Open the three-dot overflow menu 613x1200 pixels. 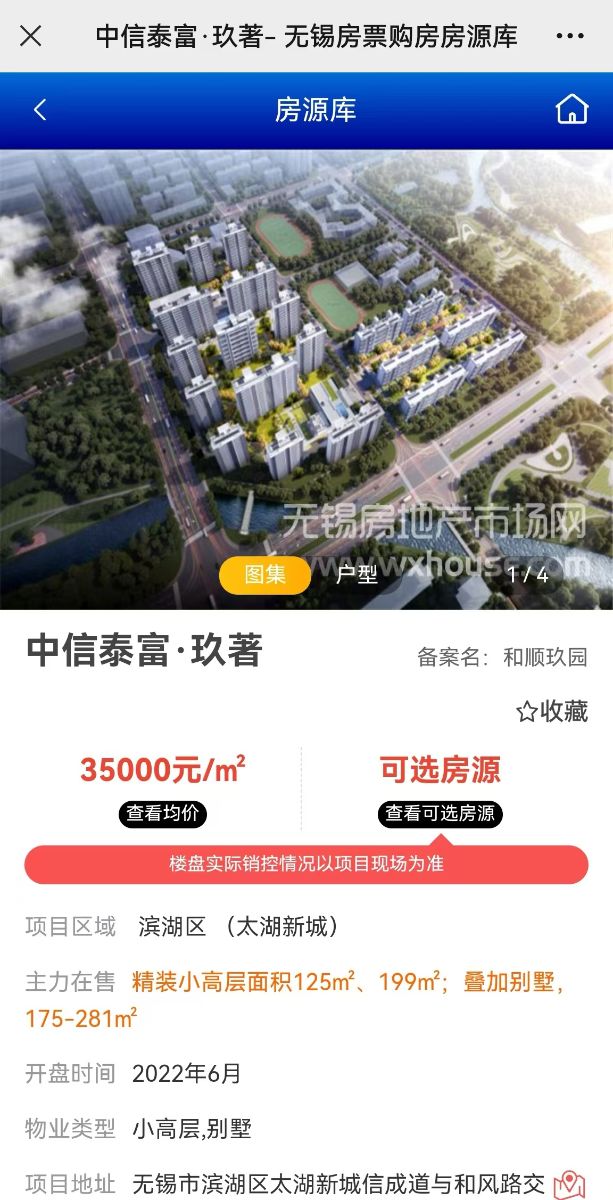tap(569, 37)
